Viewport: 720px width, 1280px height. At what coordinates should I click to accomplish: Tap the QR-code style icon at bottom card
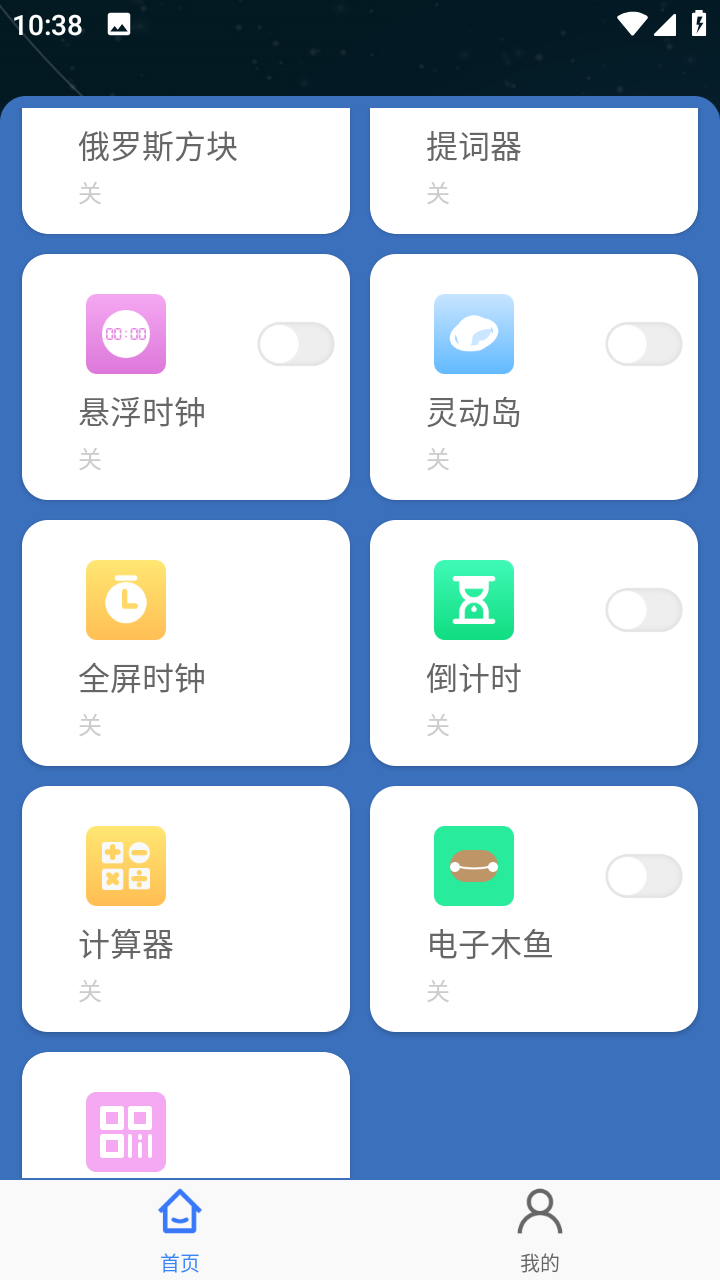pos(125,1131)
